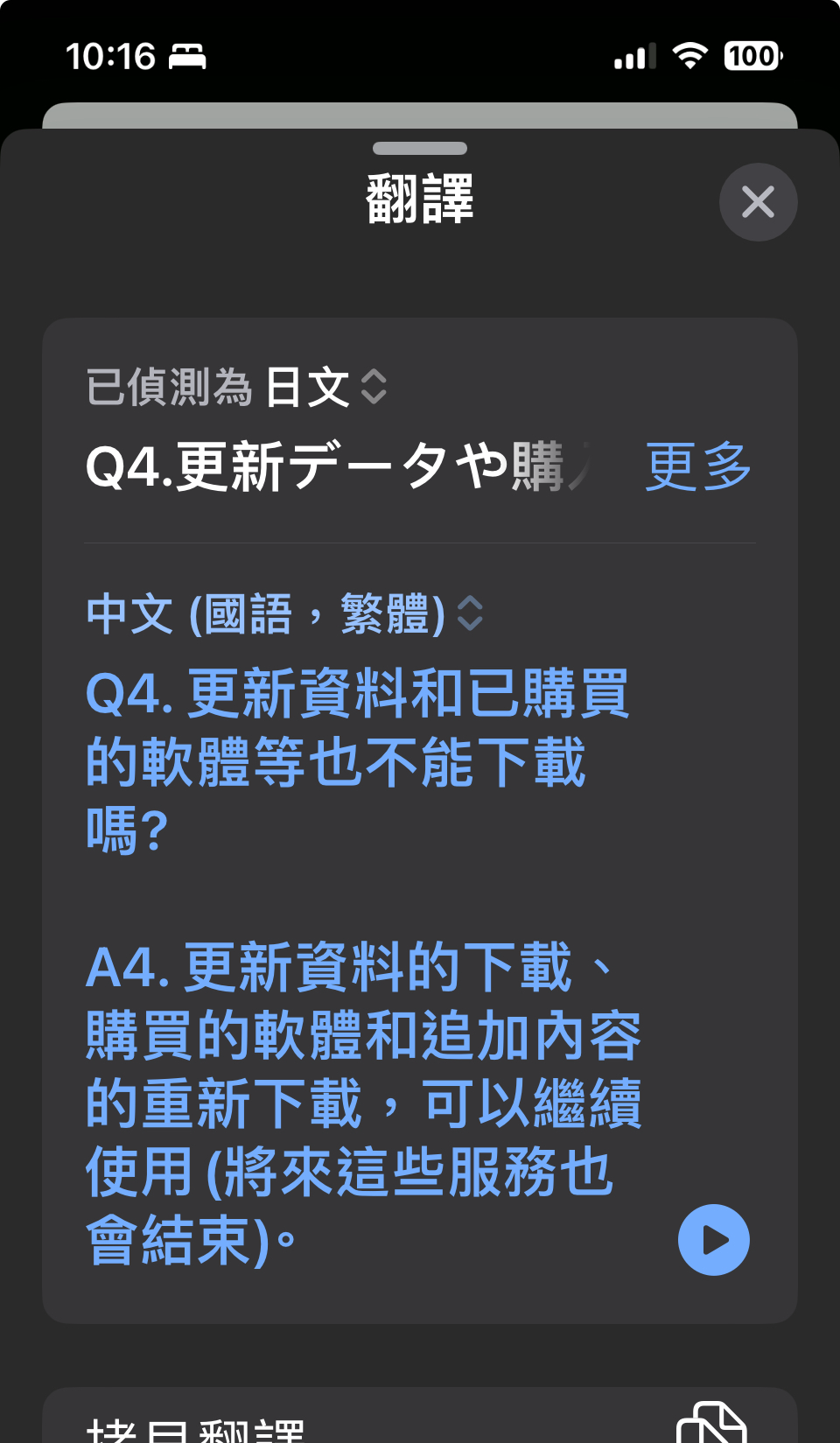The width and height of the screenshot is (840, 1443).
Task: Change the detected source language 日文
Action: point(325,387)
